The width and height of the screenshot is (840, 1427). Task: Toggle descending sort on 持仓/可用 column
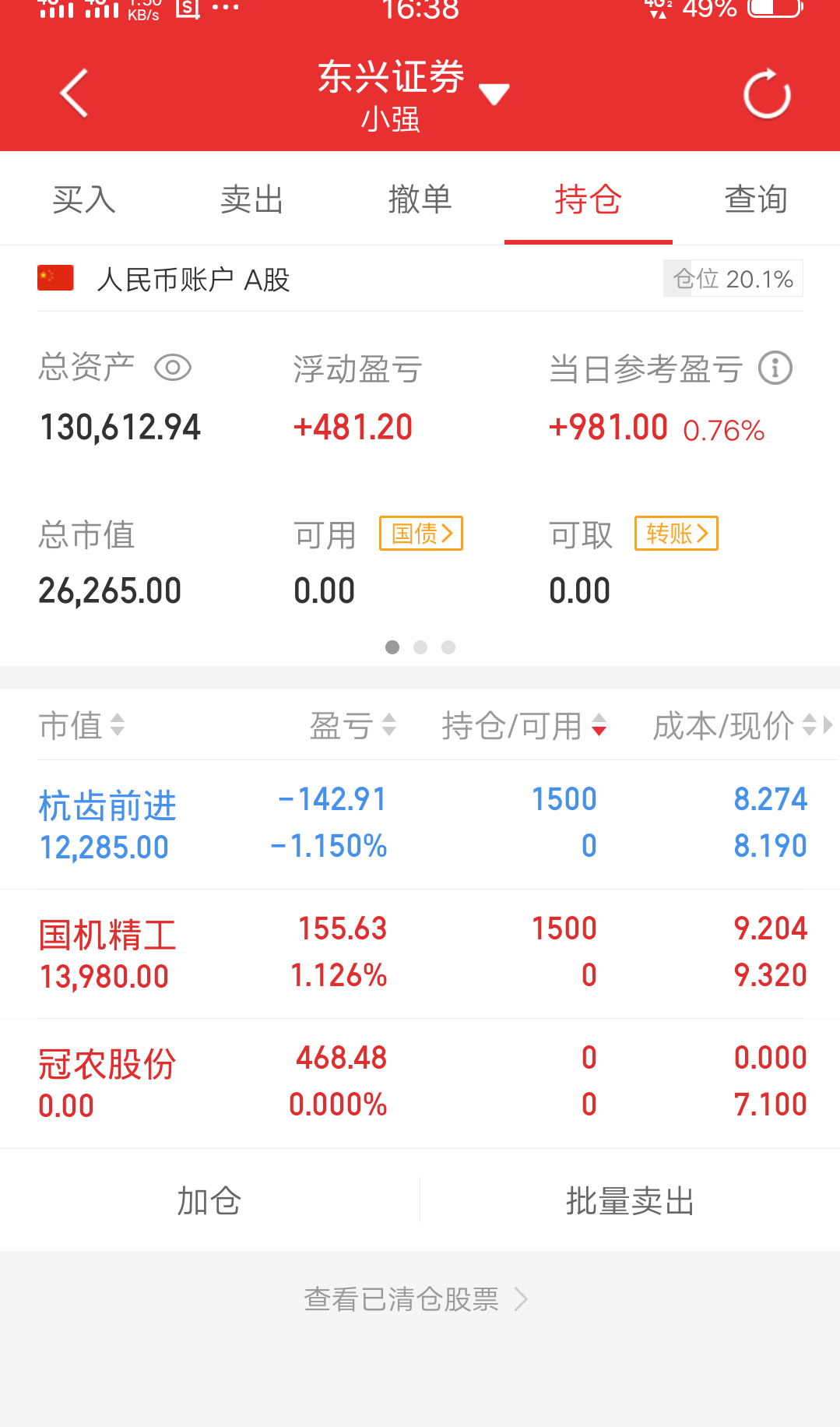523,726
